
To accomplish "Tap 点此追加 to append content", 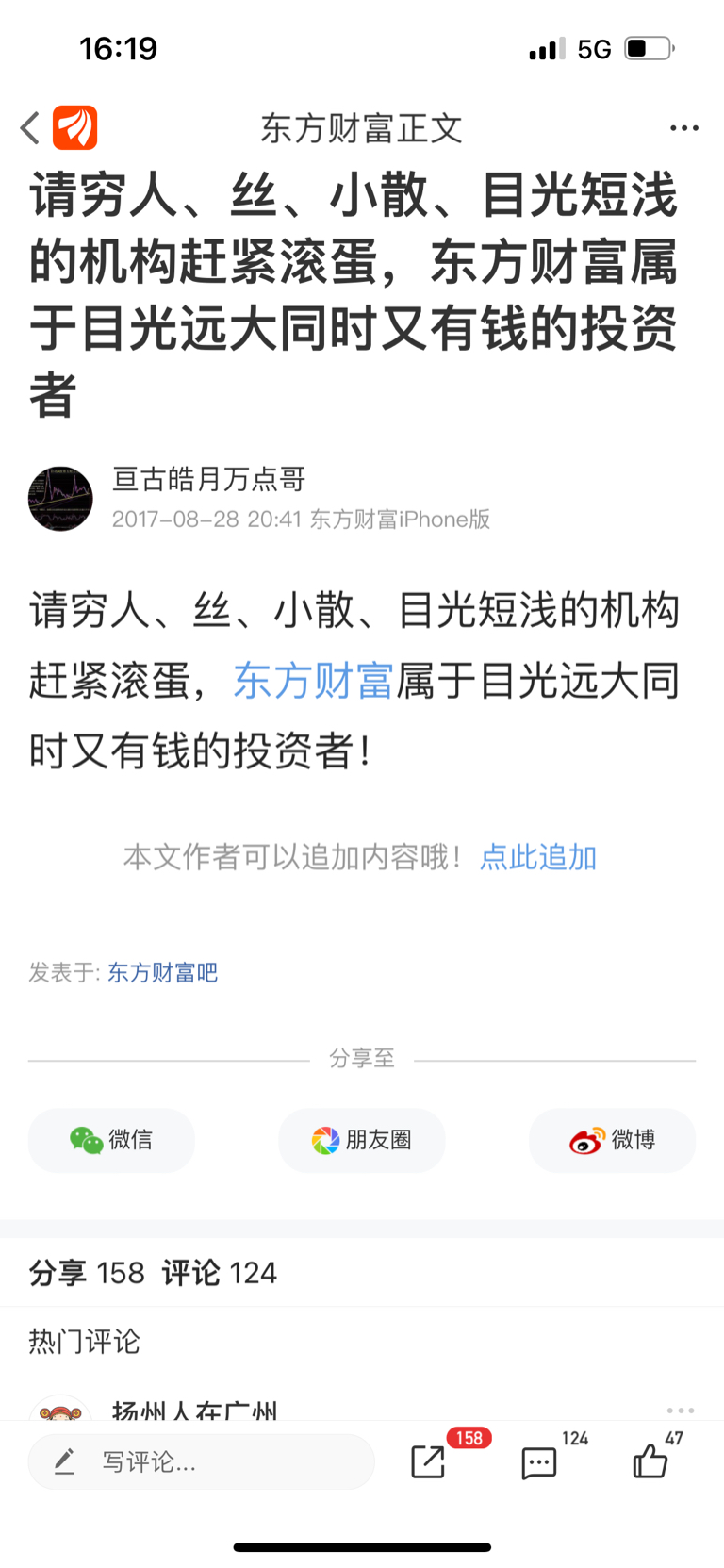I will [538, 857].
